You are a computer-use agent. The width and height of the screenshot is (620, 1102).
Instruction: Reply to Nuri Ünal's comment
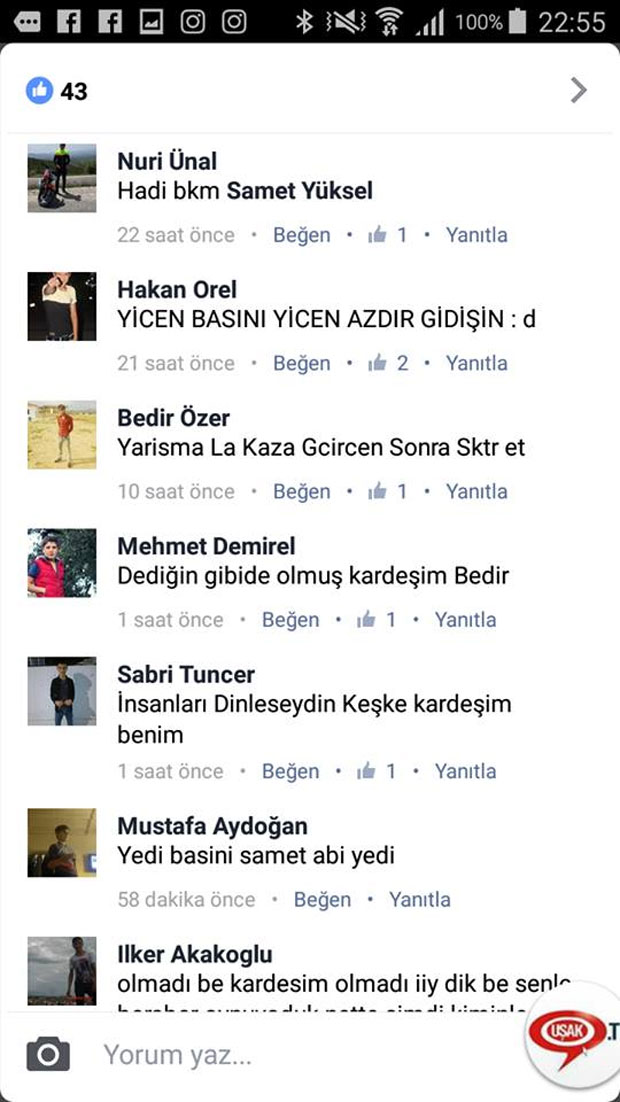(x=476, y=235)
